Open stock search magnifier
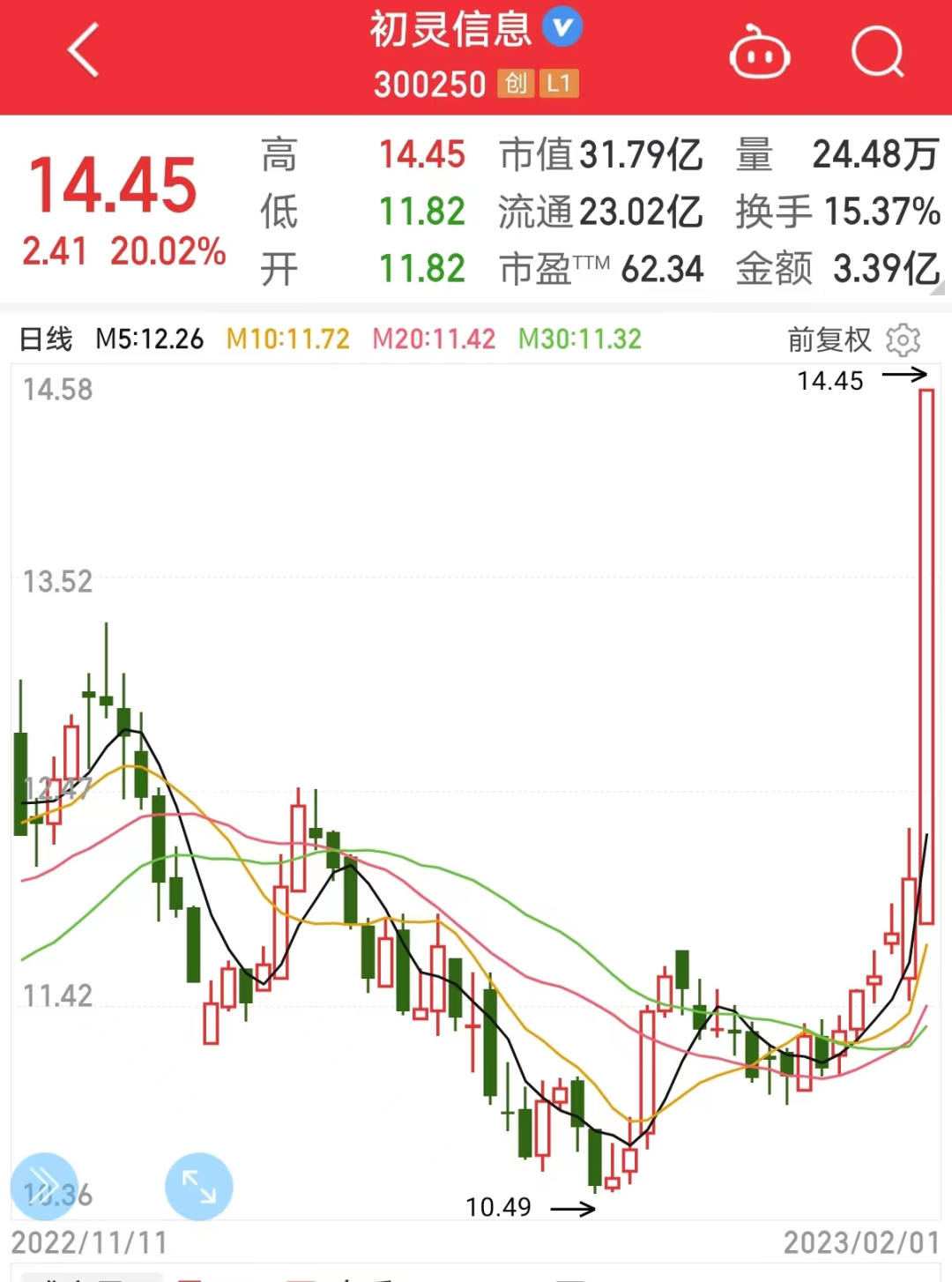This screenshot has height=1282, width=952. [x=877, y=53]
